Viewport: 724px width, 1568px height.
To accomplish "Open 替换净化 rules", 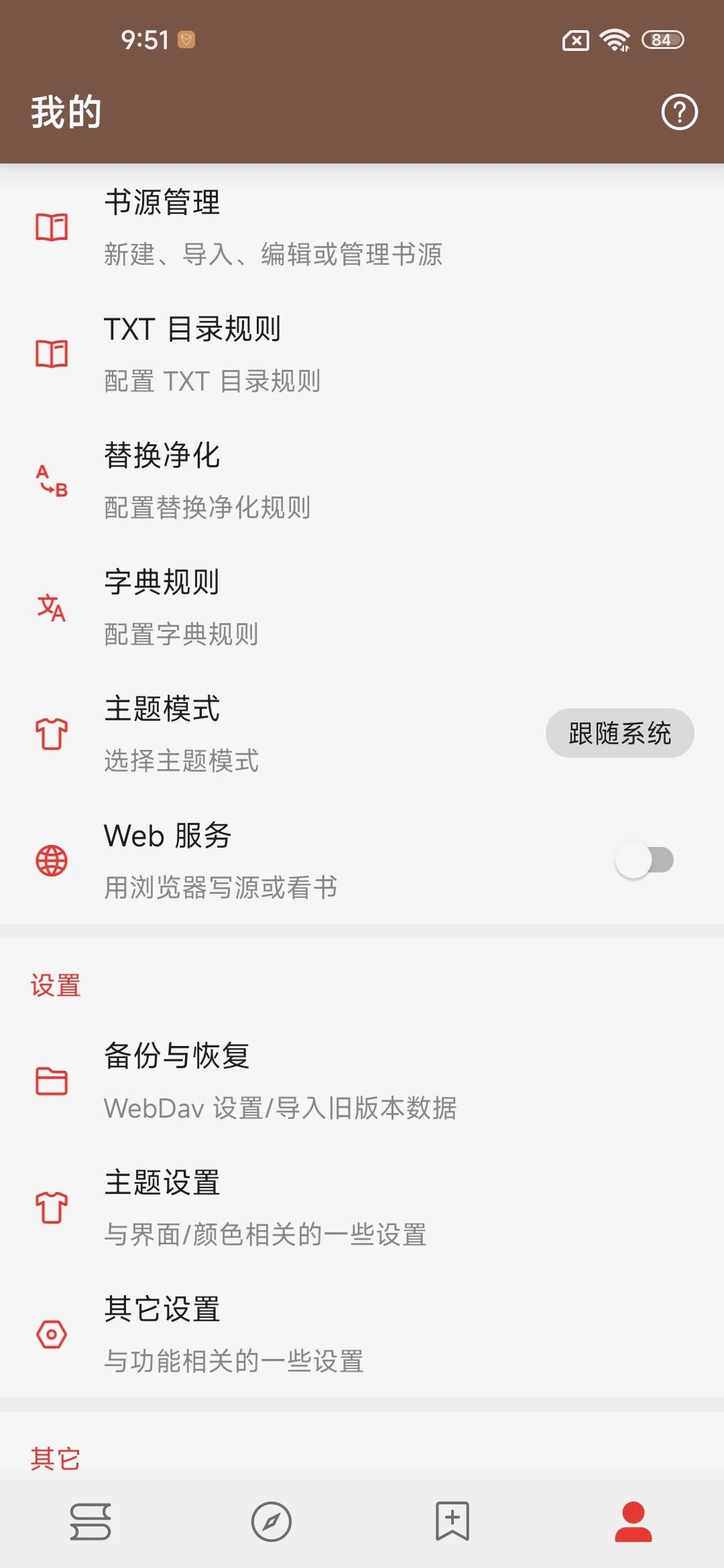I will pyautogui.click(x=362, y=480).
